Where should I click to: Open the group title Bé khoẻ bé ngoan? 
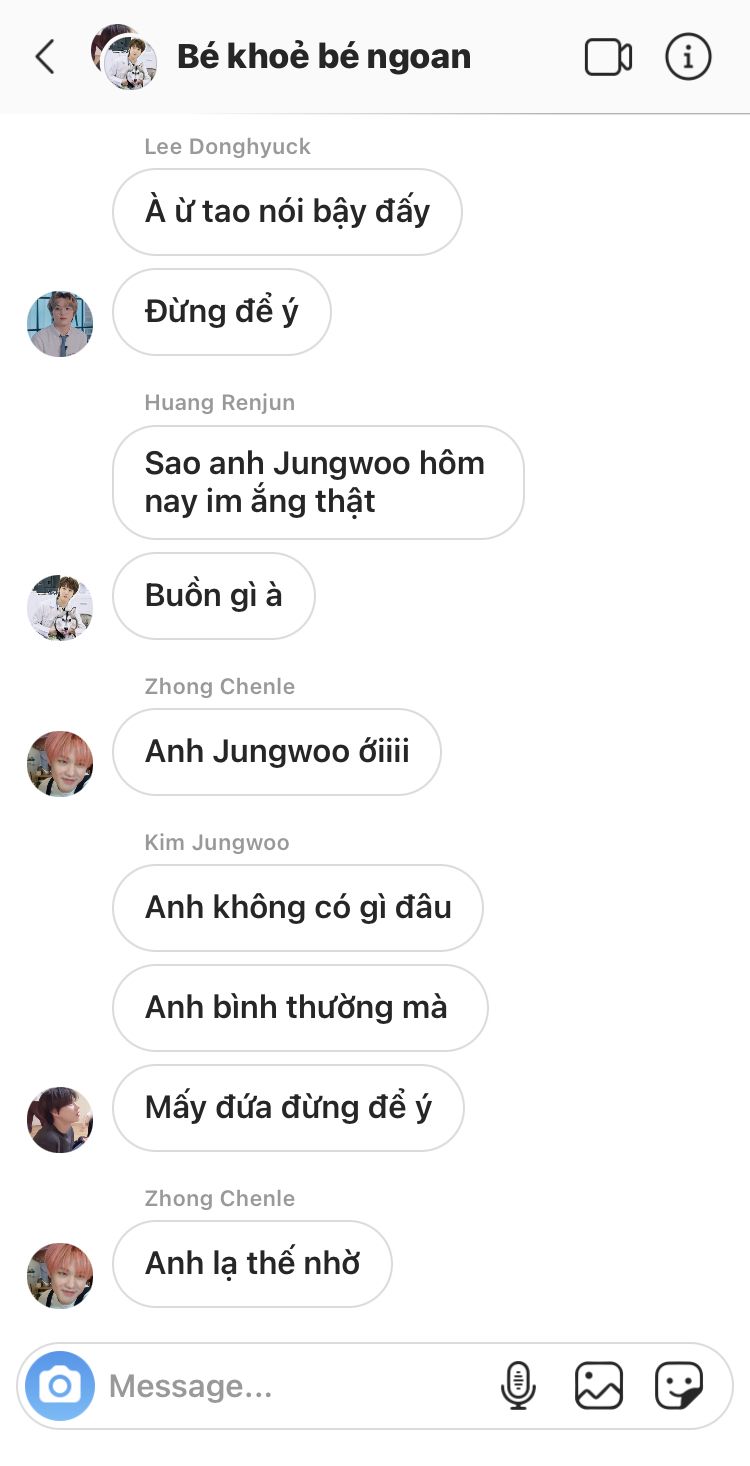tap(324, 56)
